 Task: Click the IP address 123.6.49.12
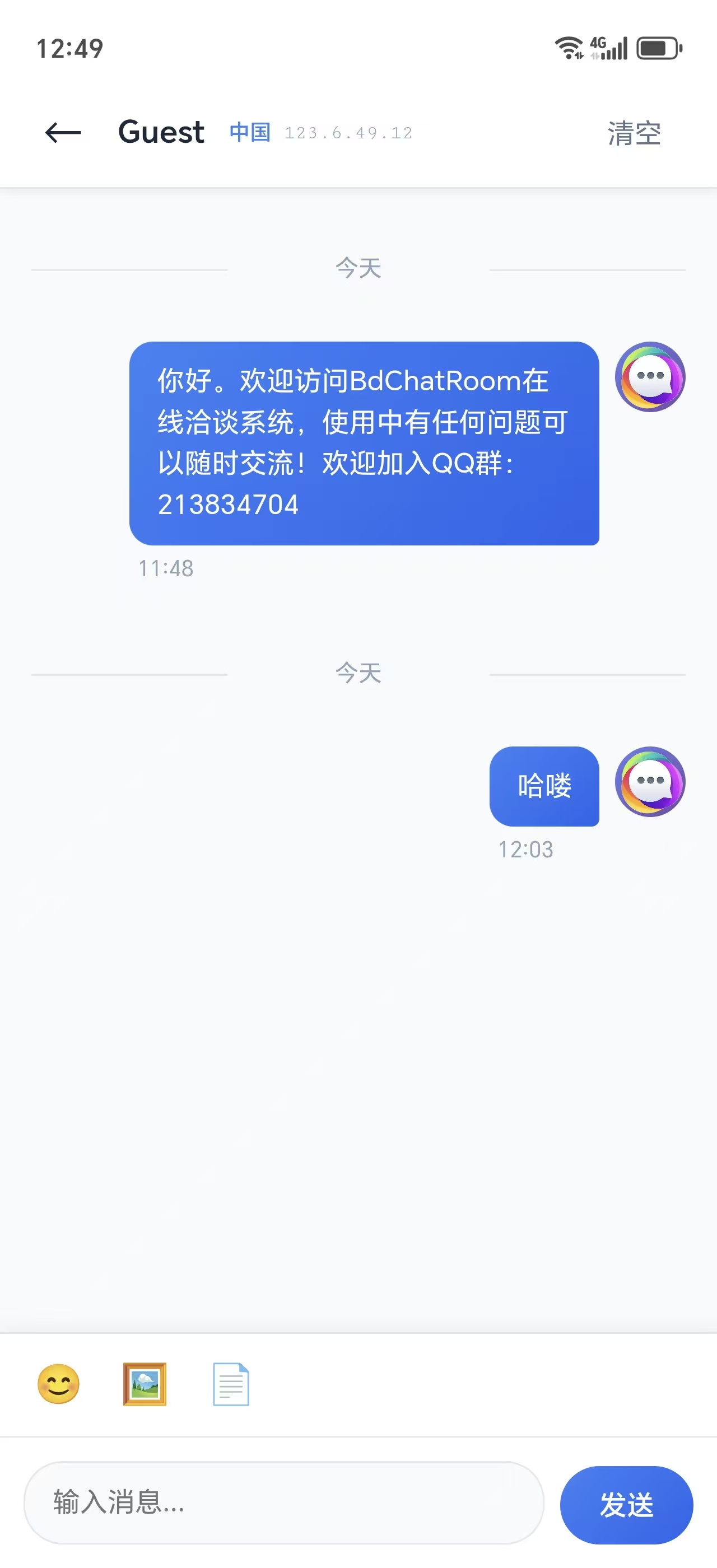[x=349, y=133]
